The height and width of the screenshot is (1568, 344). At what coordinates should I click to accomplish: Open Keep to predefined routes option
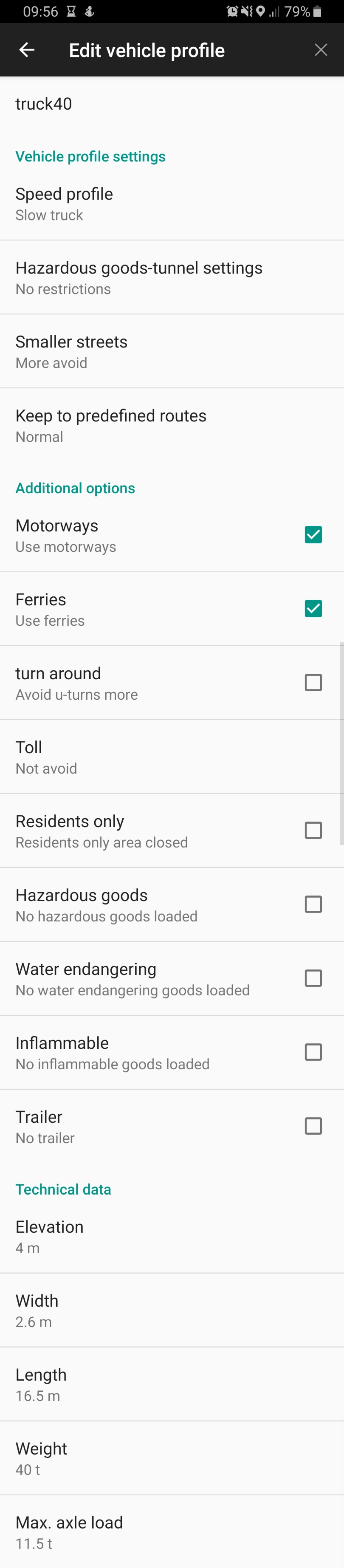coord(172,426)
